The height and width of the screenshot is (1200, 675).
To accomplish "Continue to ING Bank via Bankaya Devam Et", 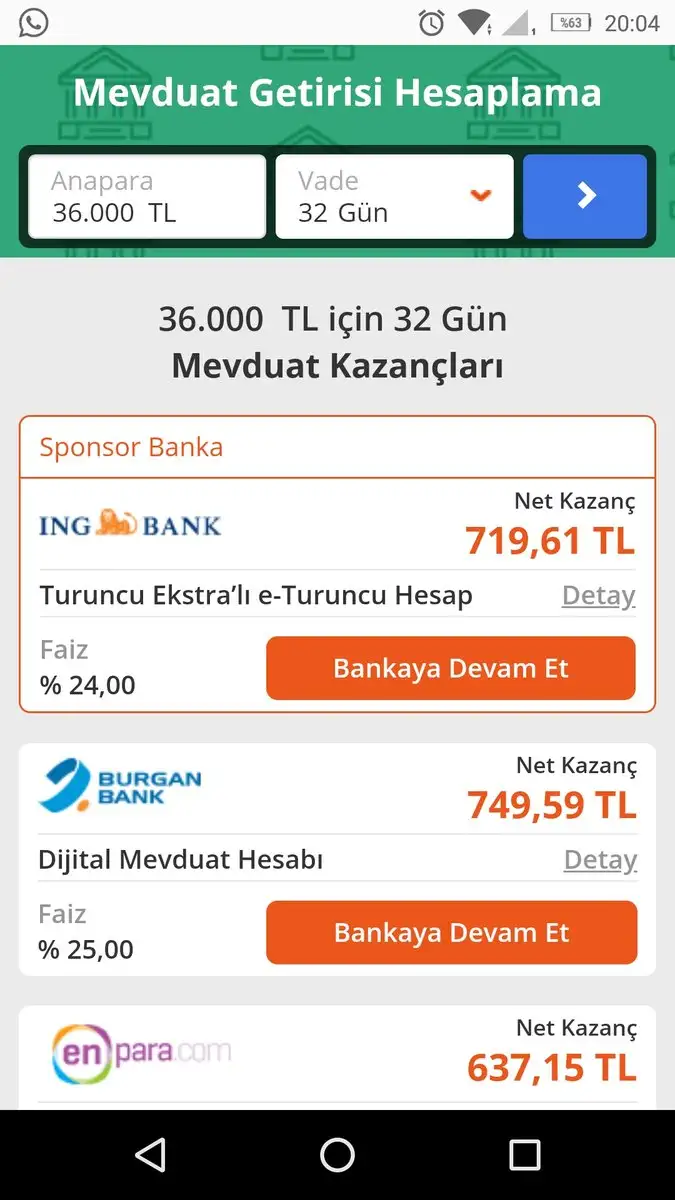I will tap(450, 668).
